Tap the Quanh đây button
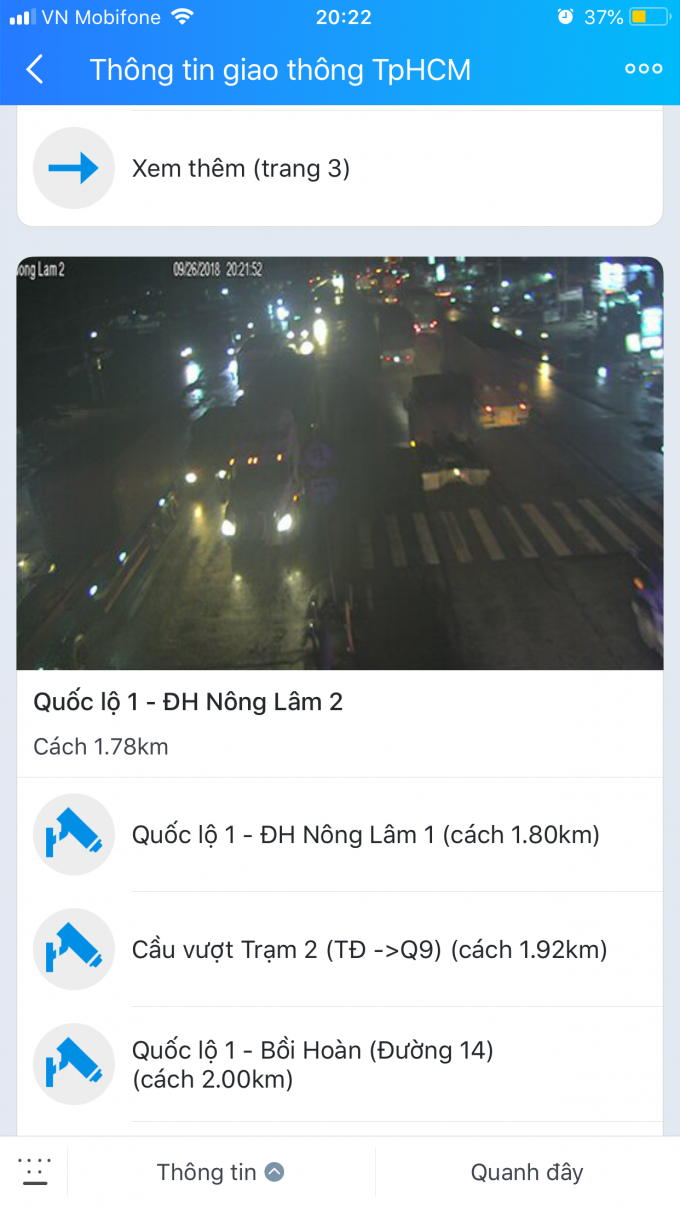Screen dimensions: 680x1208 (x=527, y=1172)
